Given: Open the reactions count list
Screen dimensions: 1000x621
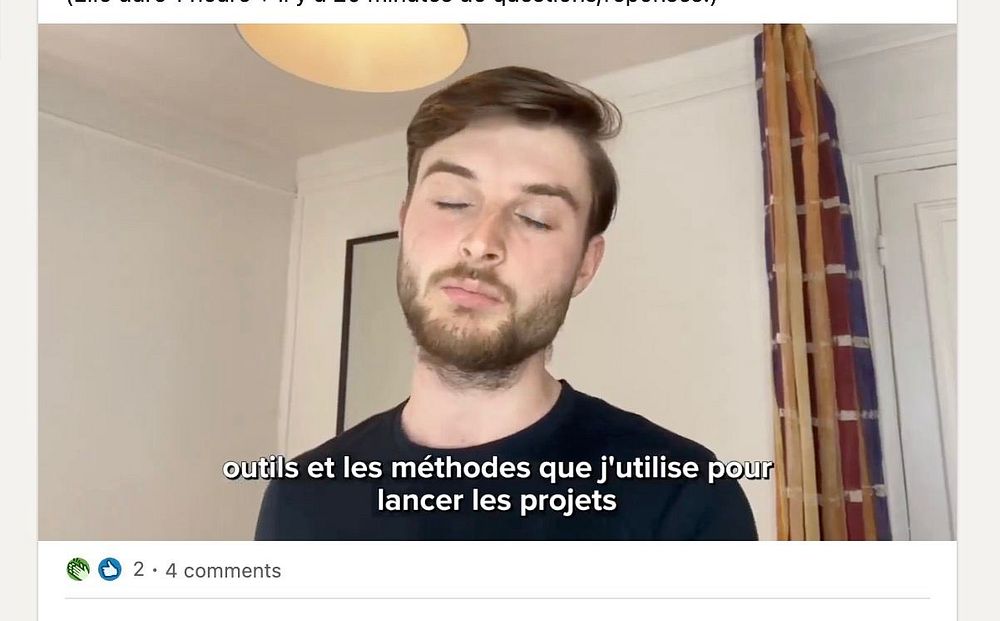Looking at the screenshot, I should (x=138, y=570).
